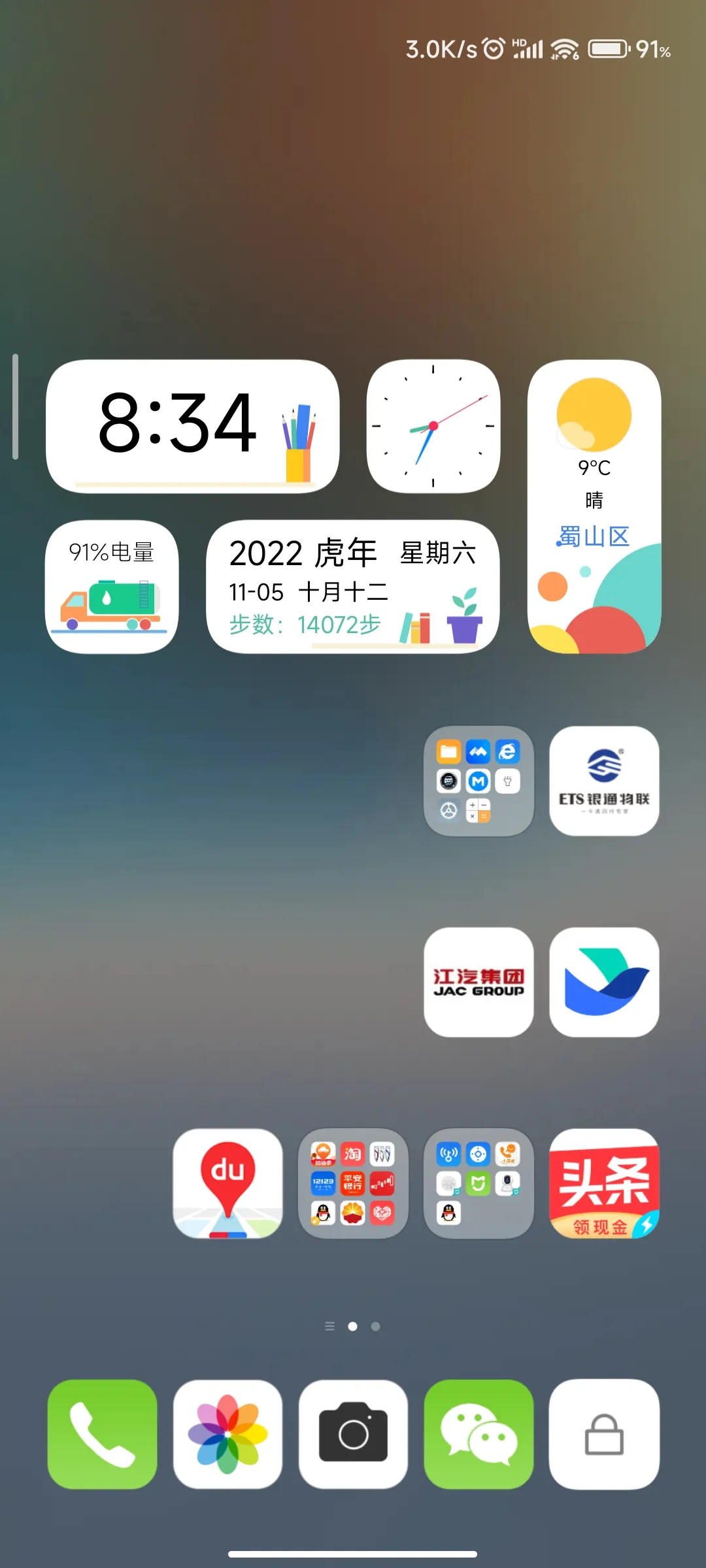Launch the blue bird logo app

click(x=604, y=982)
